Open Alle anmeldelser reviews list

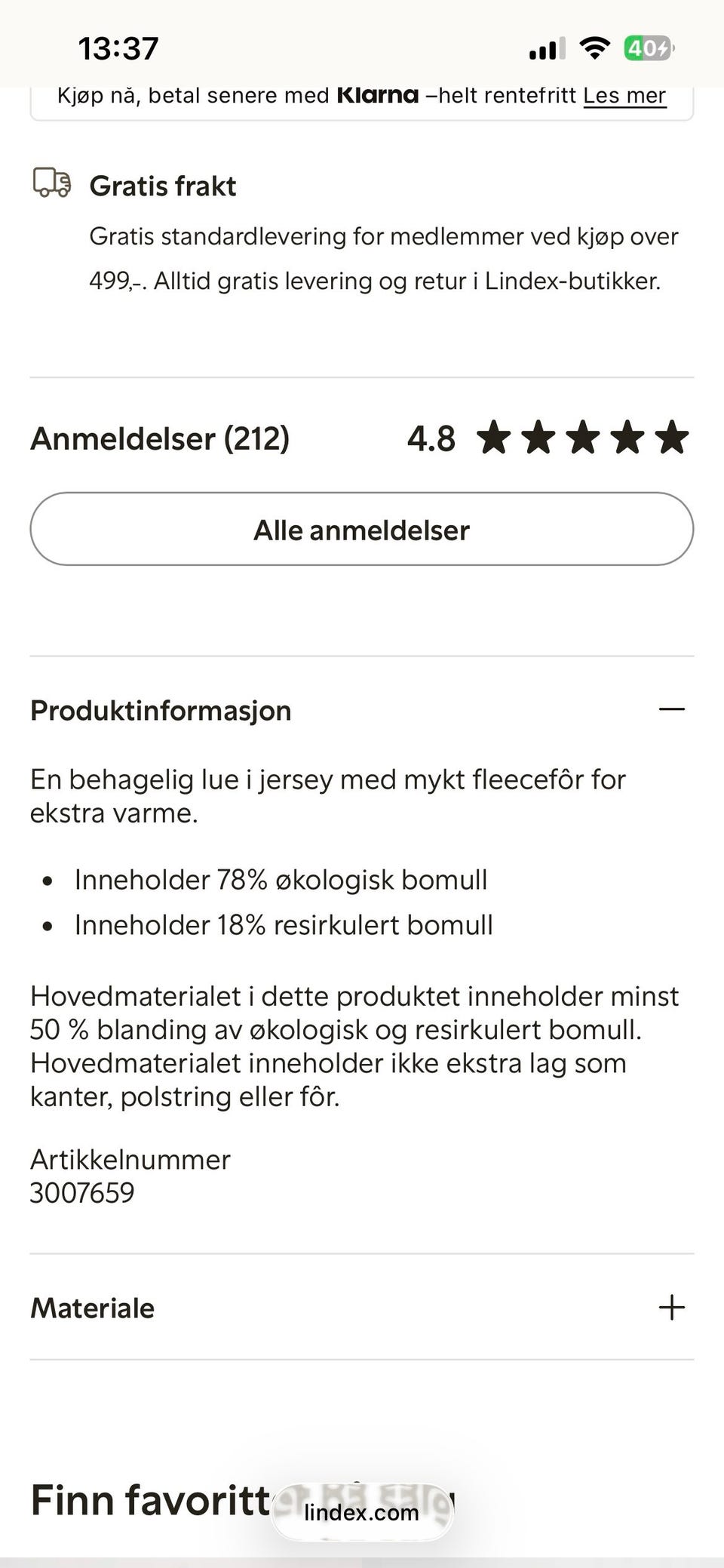(361, 529)
